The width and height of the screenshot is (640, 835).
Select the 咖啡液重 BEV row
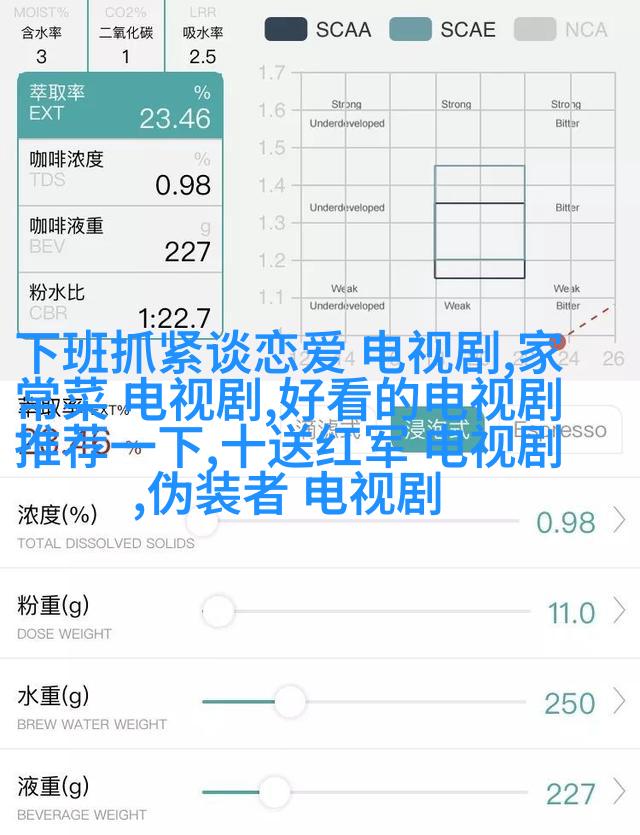click(x=120, y=238)
